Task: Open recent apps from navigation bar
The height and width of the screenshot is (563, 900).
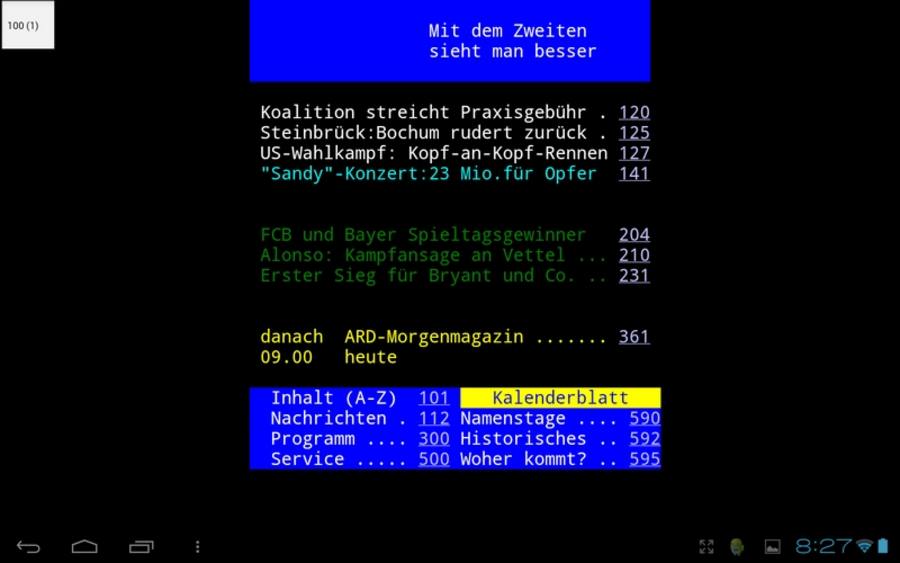Action: click(141, 547)
